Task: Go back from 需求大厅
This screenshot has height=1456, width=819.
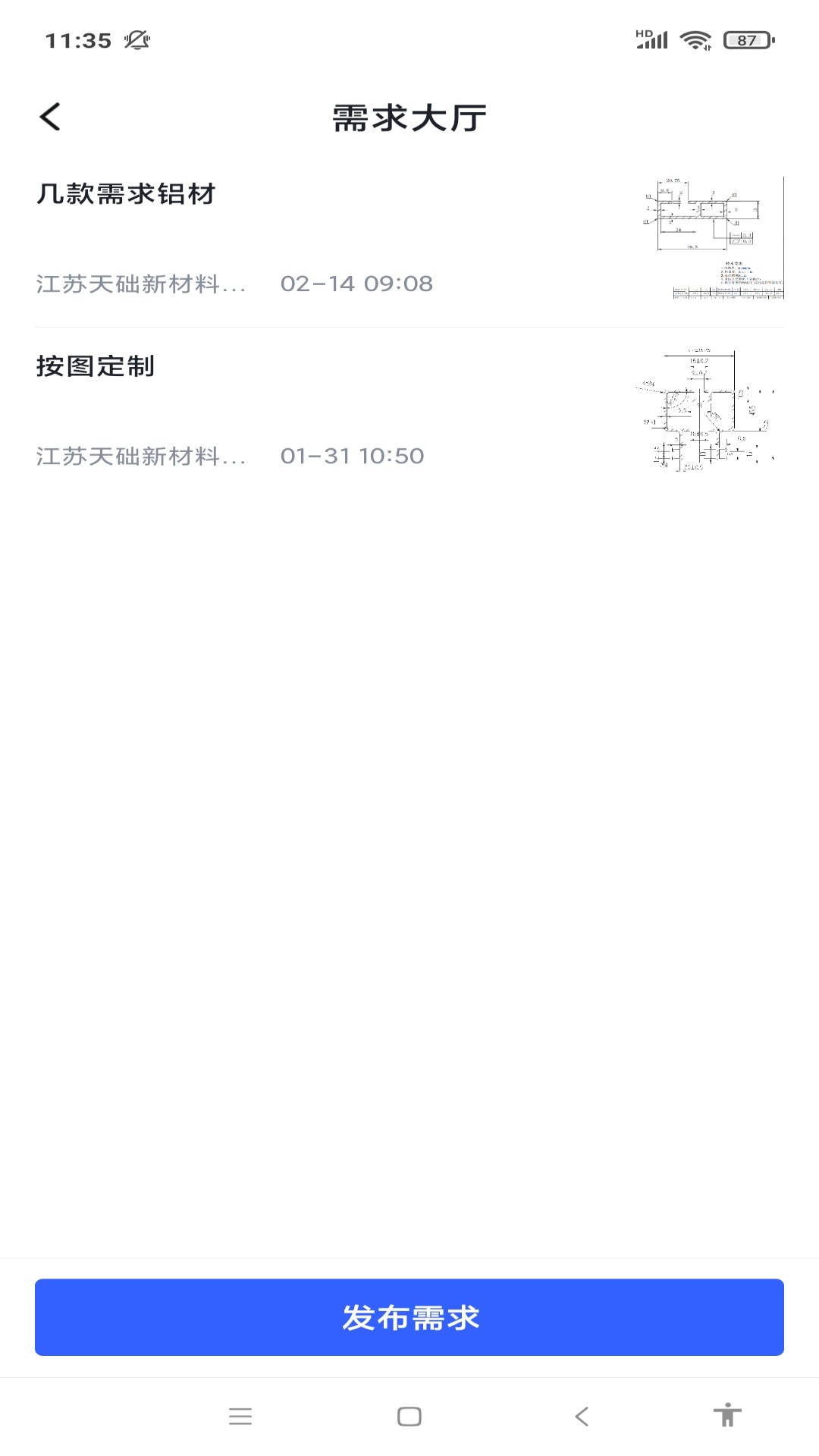Action: (x=50, y=117)
